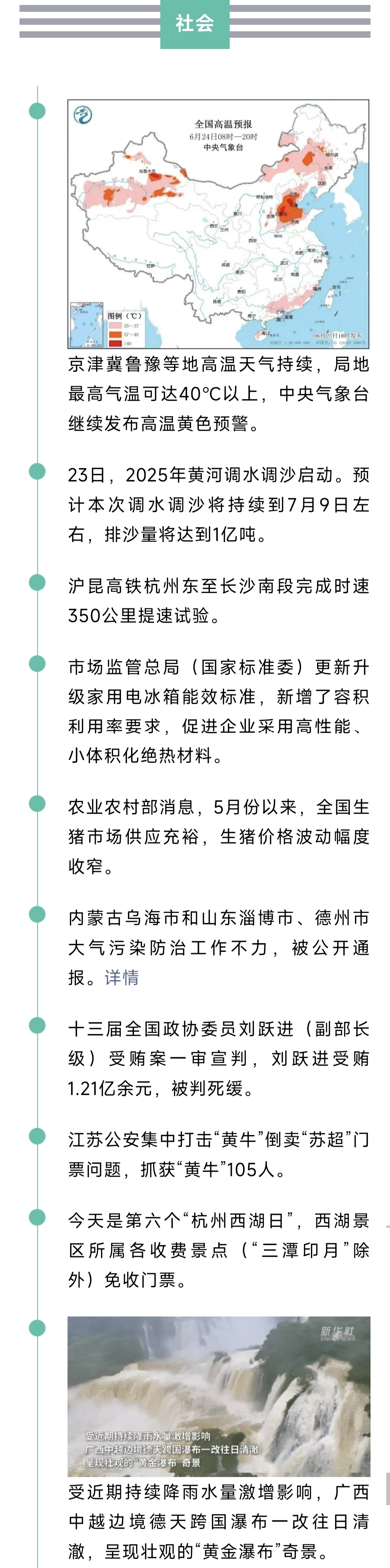Enlarge the national high-temperature forecast map

pos(218,224)
